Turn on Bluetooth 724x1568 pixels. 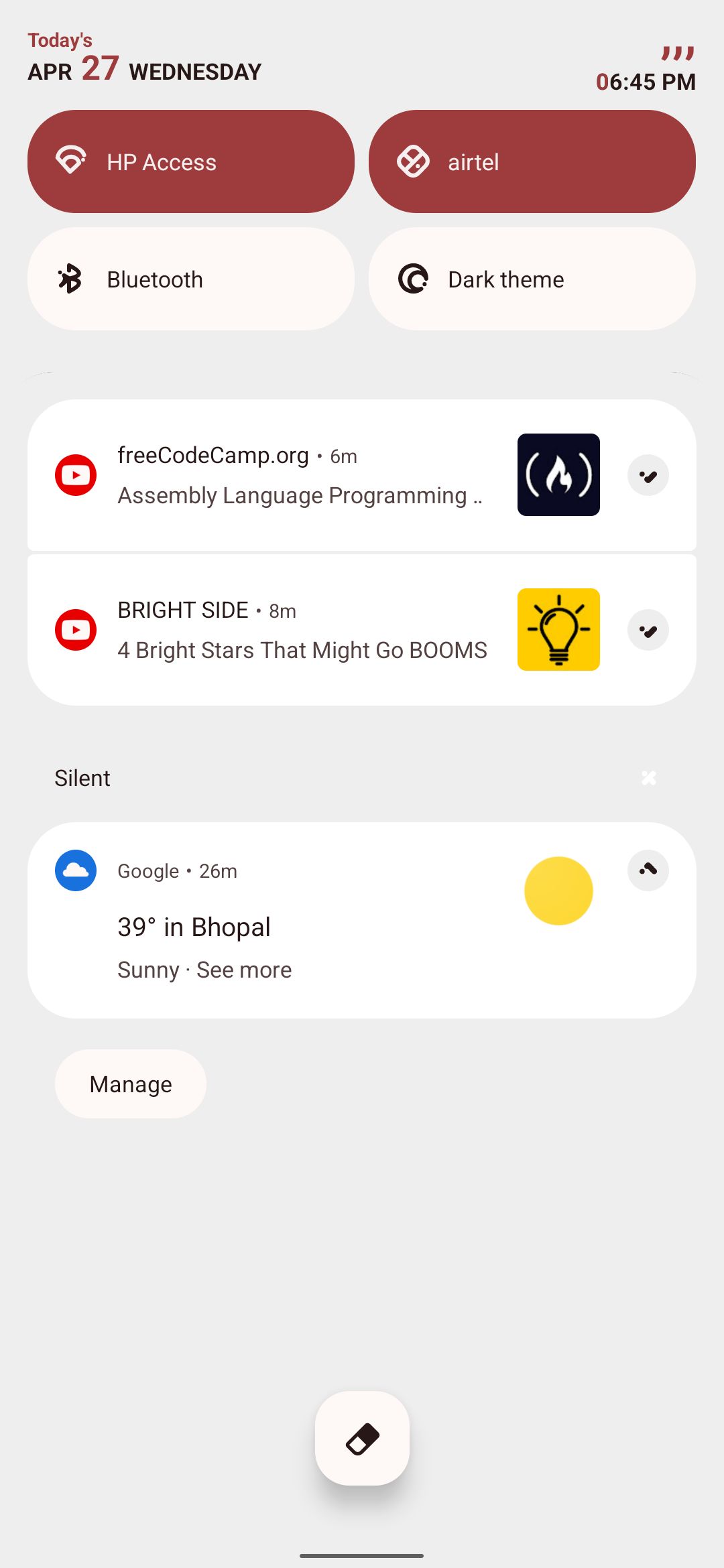point(190,279)
